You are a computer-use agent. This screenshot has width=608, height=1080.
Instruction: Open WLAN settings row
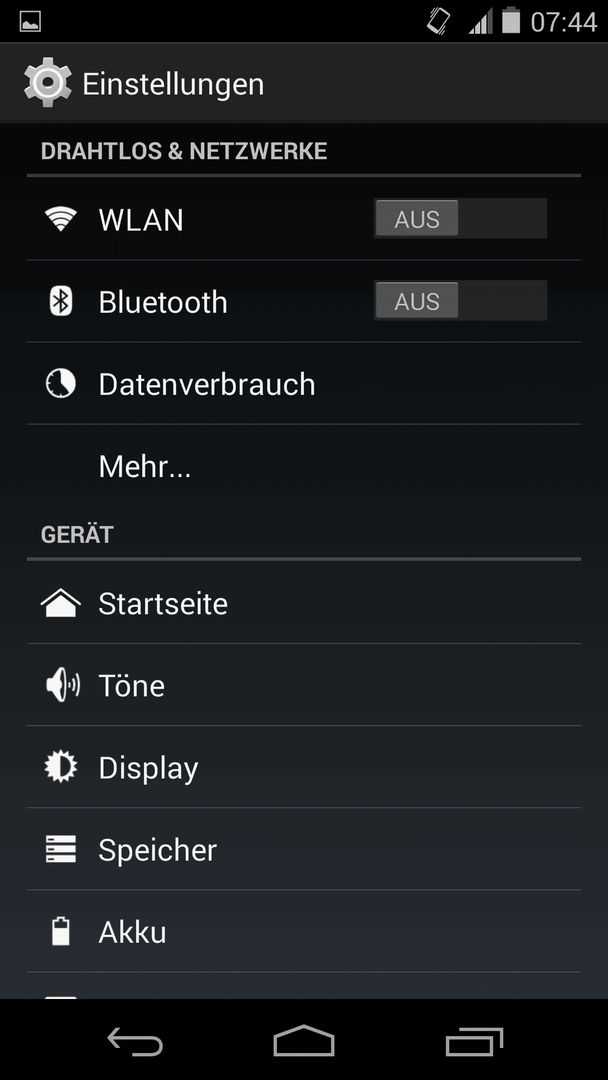304,219
